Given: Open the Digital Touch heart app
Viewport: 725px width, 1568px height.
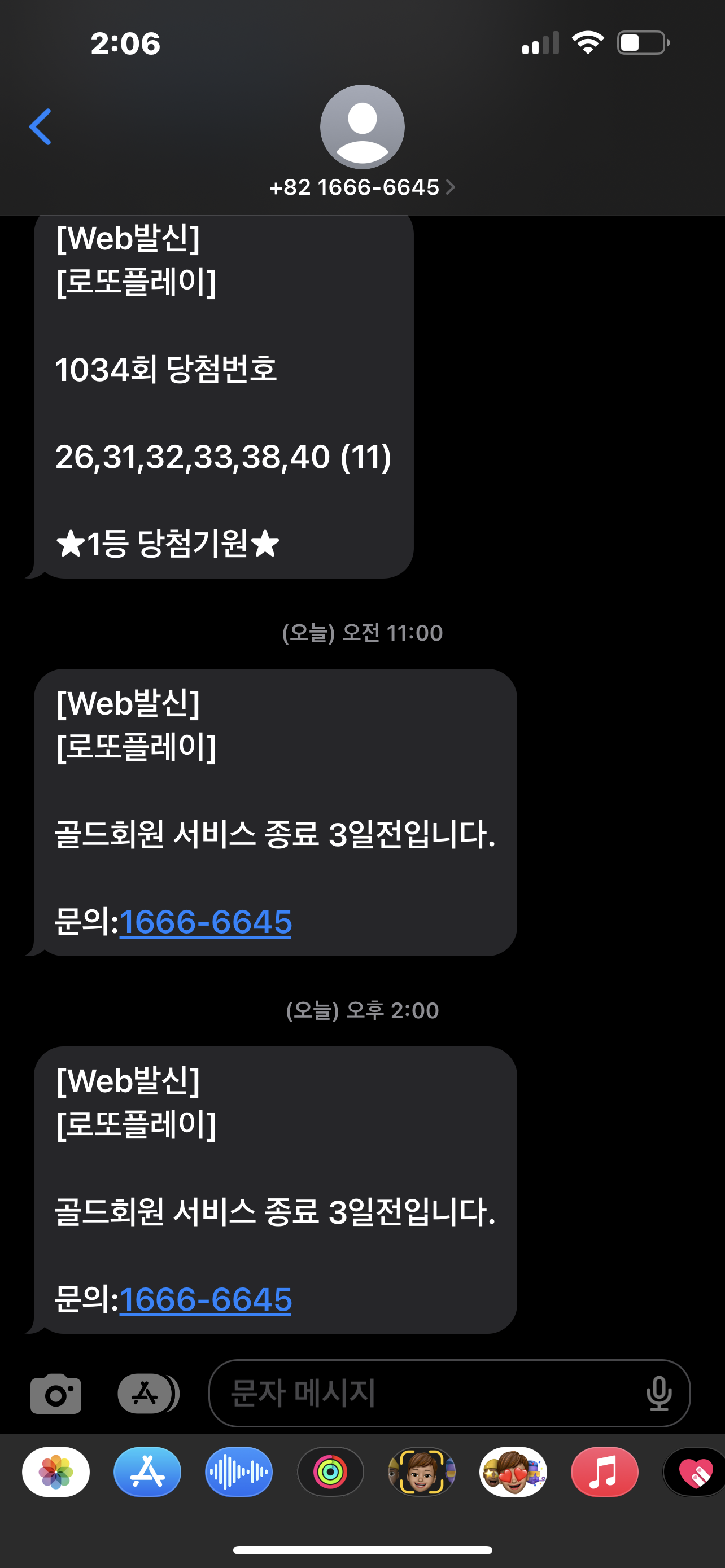Looking at the screenshot, I should [695, 1473].
